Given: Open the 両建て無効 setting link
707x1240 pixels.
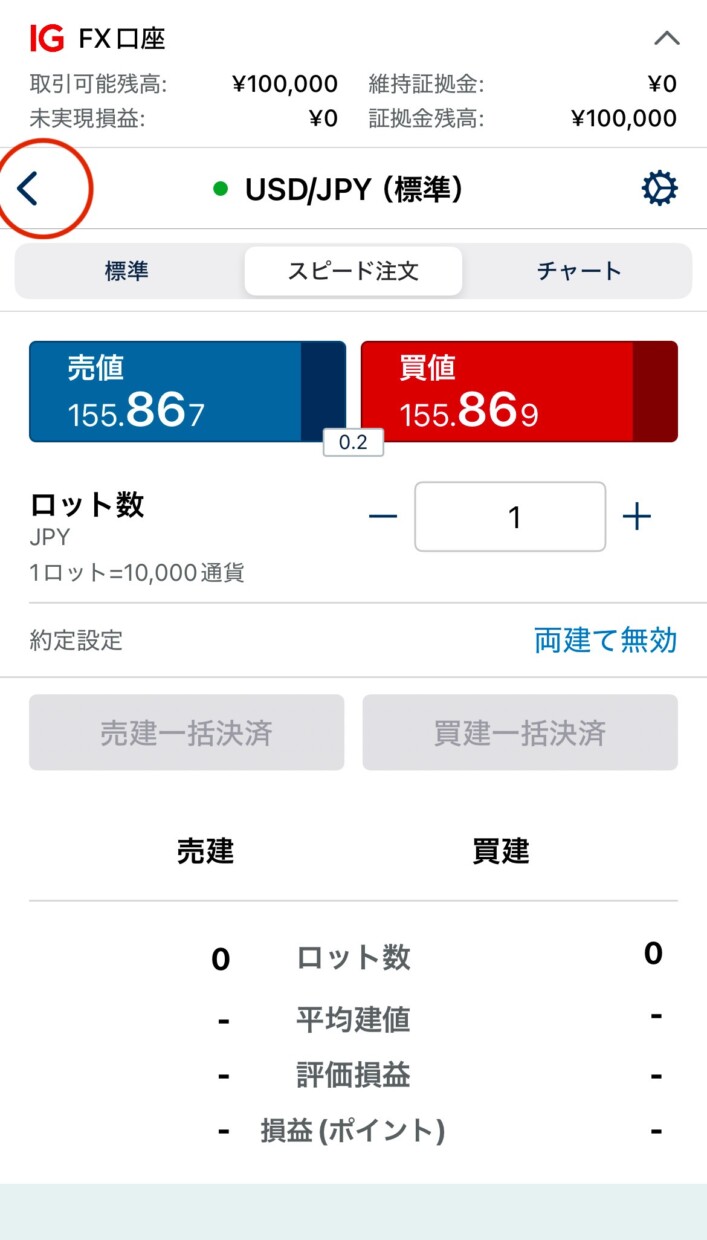Looking at the screenshot, I should [606, 640].
